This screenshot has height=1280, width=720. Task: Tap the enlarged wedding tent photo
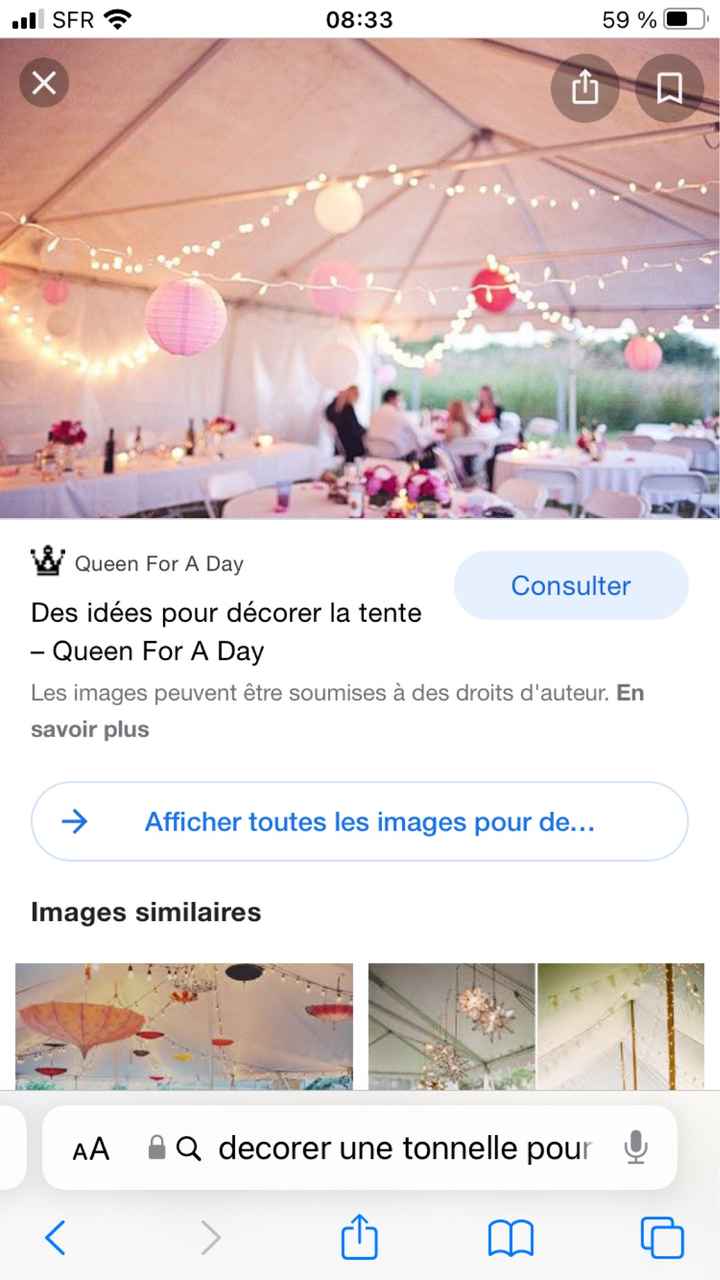pyautogui.click(x=360, y=280)
